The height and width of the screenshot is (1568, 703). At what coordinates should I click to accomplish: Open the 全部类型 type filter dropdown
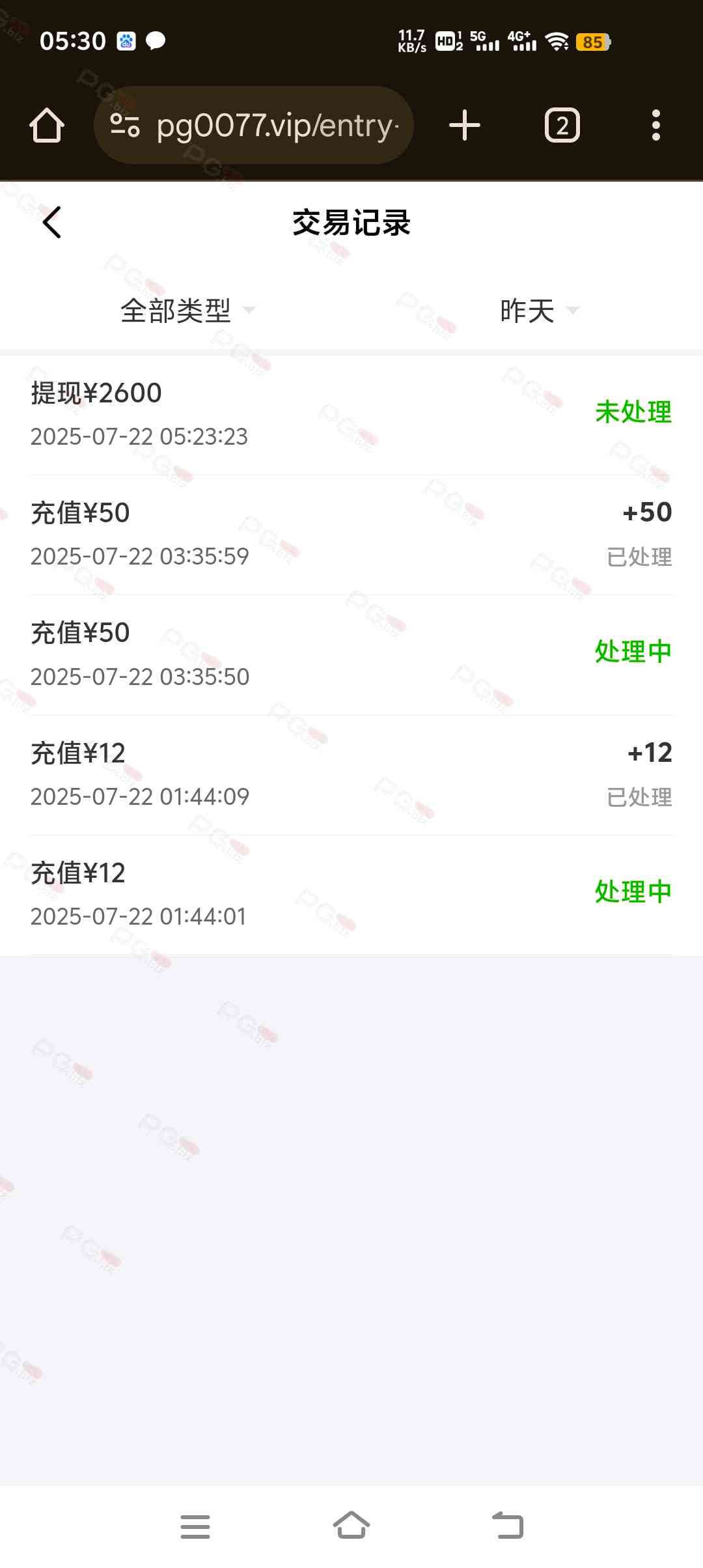coord(187,311)
